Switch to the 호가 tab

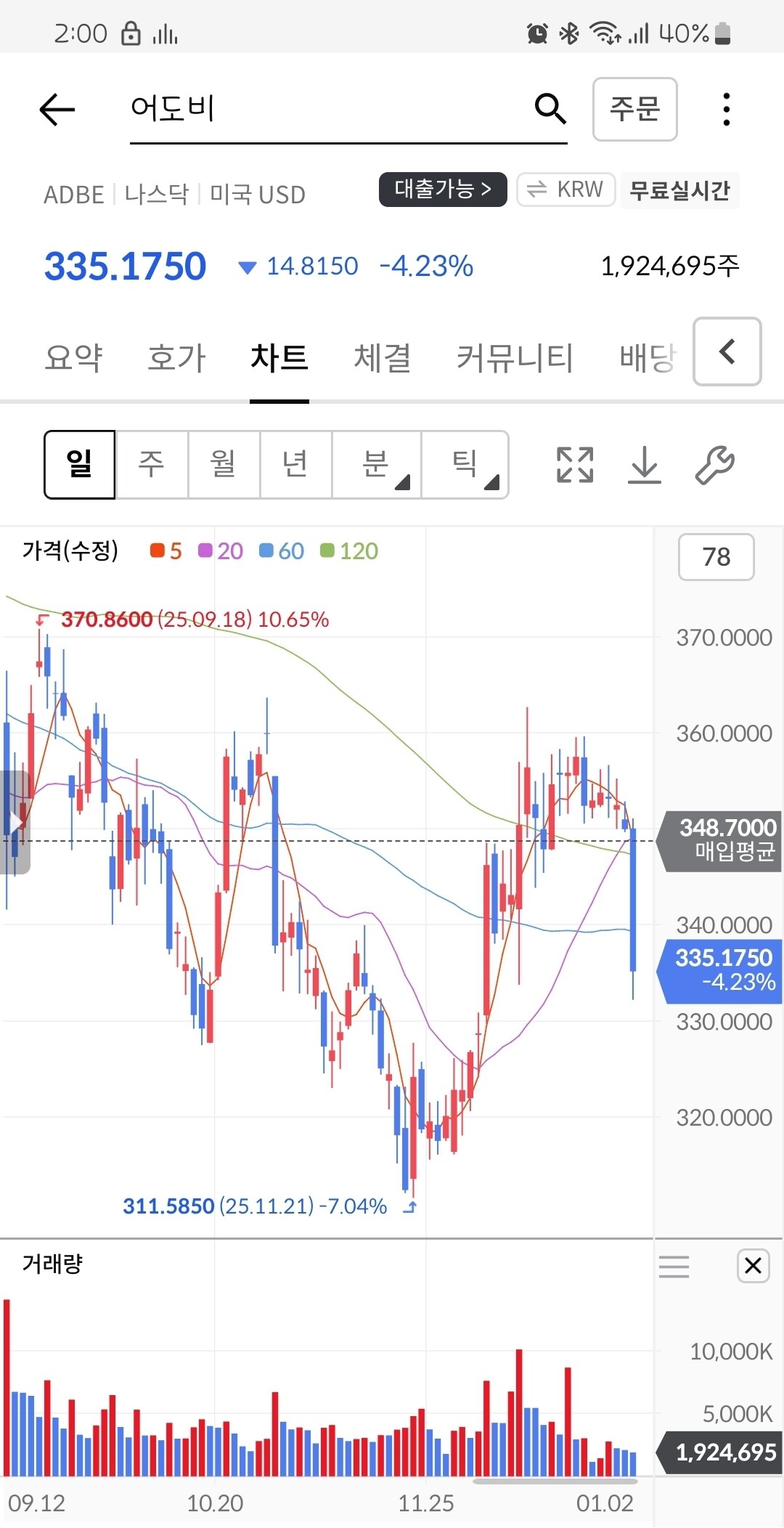tap(176, 357)
